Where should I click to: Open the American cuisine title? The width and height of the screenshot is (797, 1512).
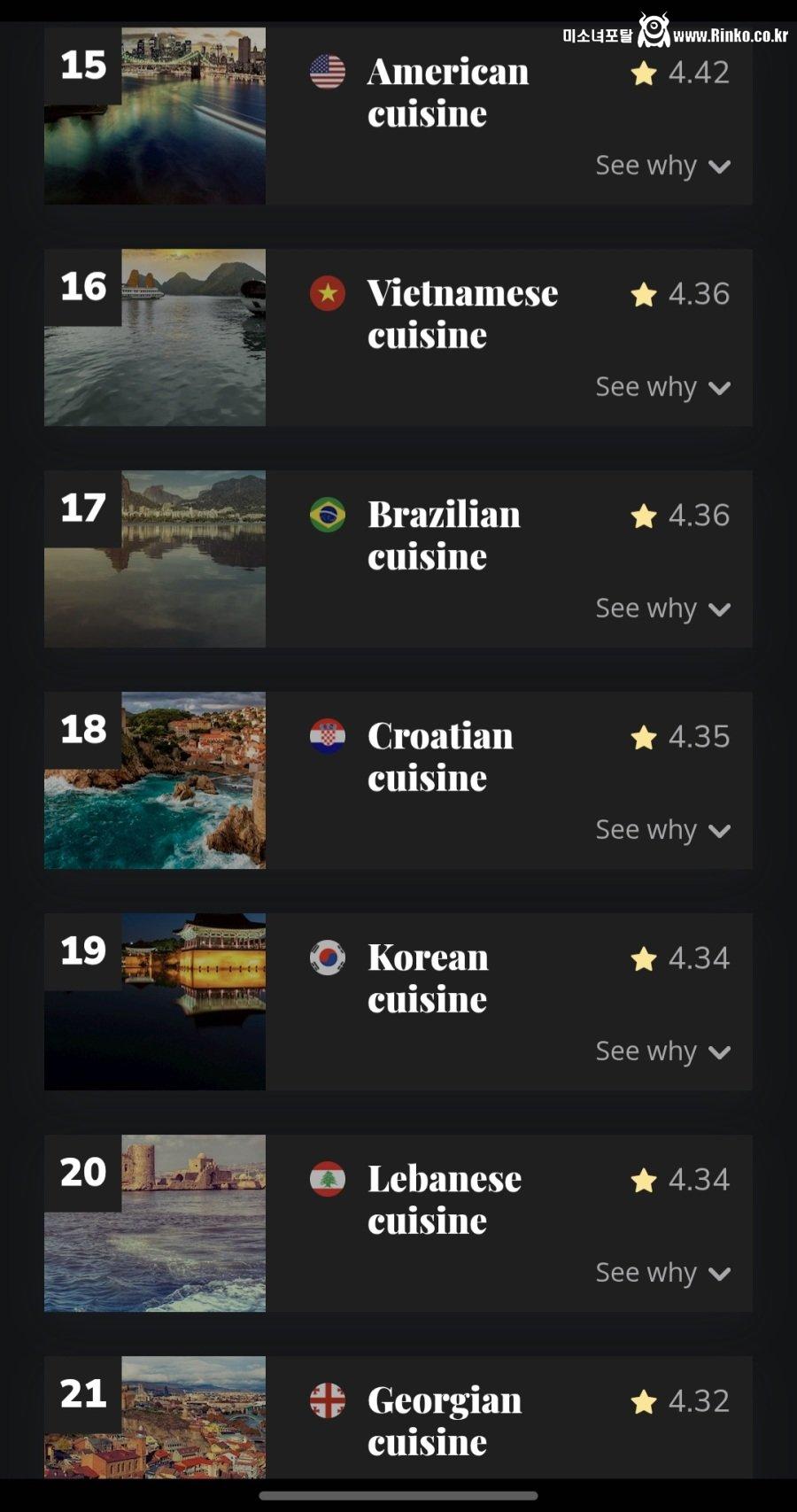click(x=447, y=92)
